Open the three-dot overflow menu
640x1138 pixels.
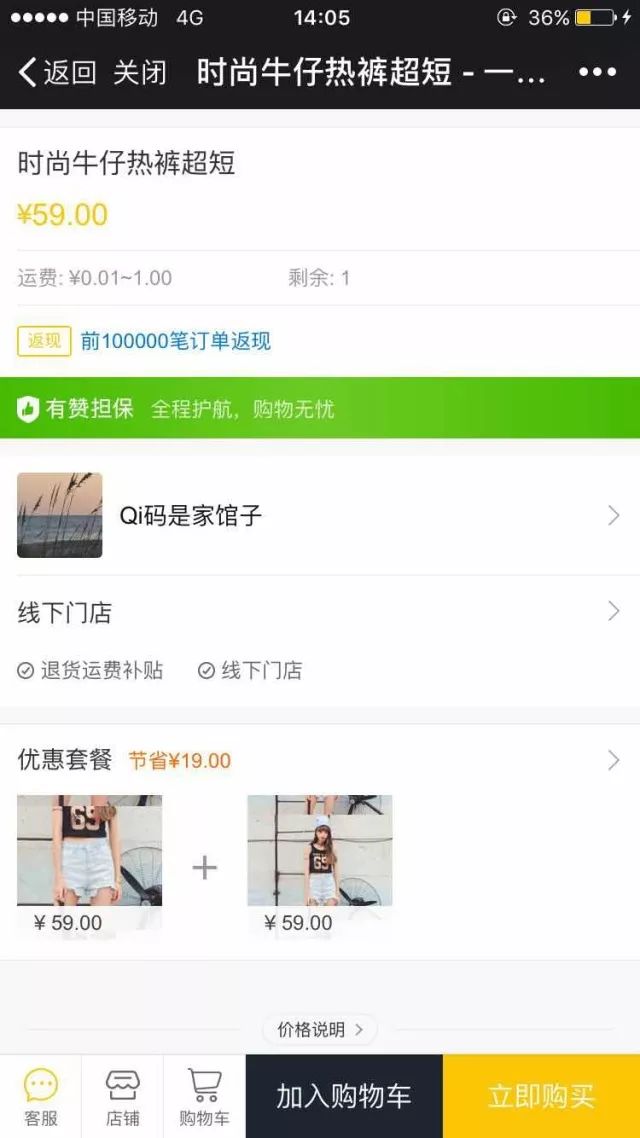click(597, 72)
